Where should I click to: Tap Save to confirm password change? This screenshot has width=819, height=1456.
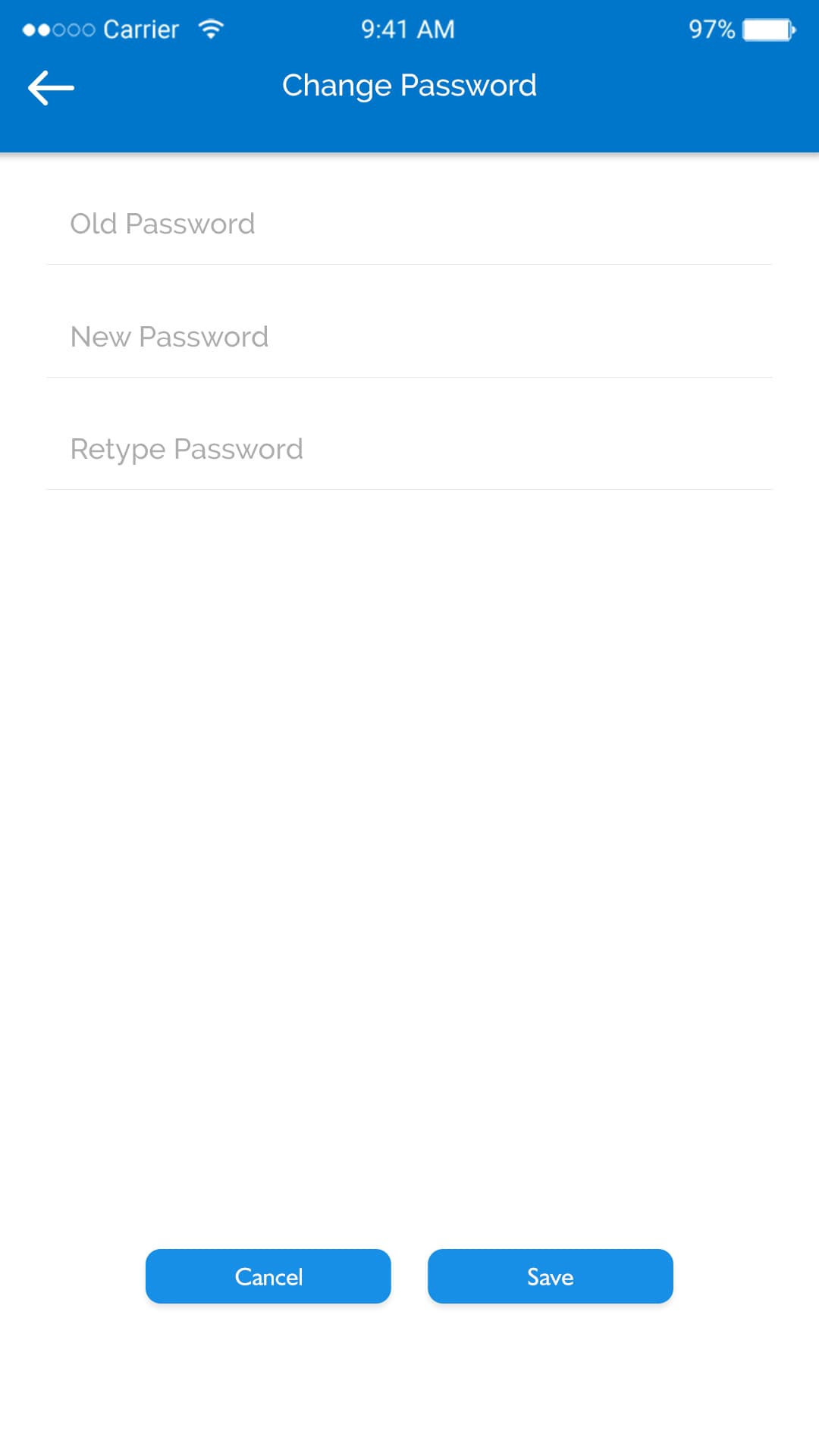coord(550,1276)
